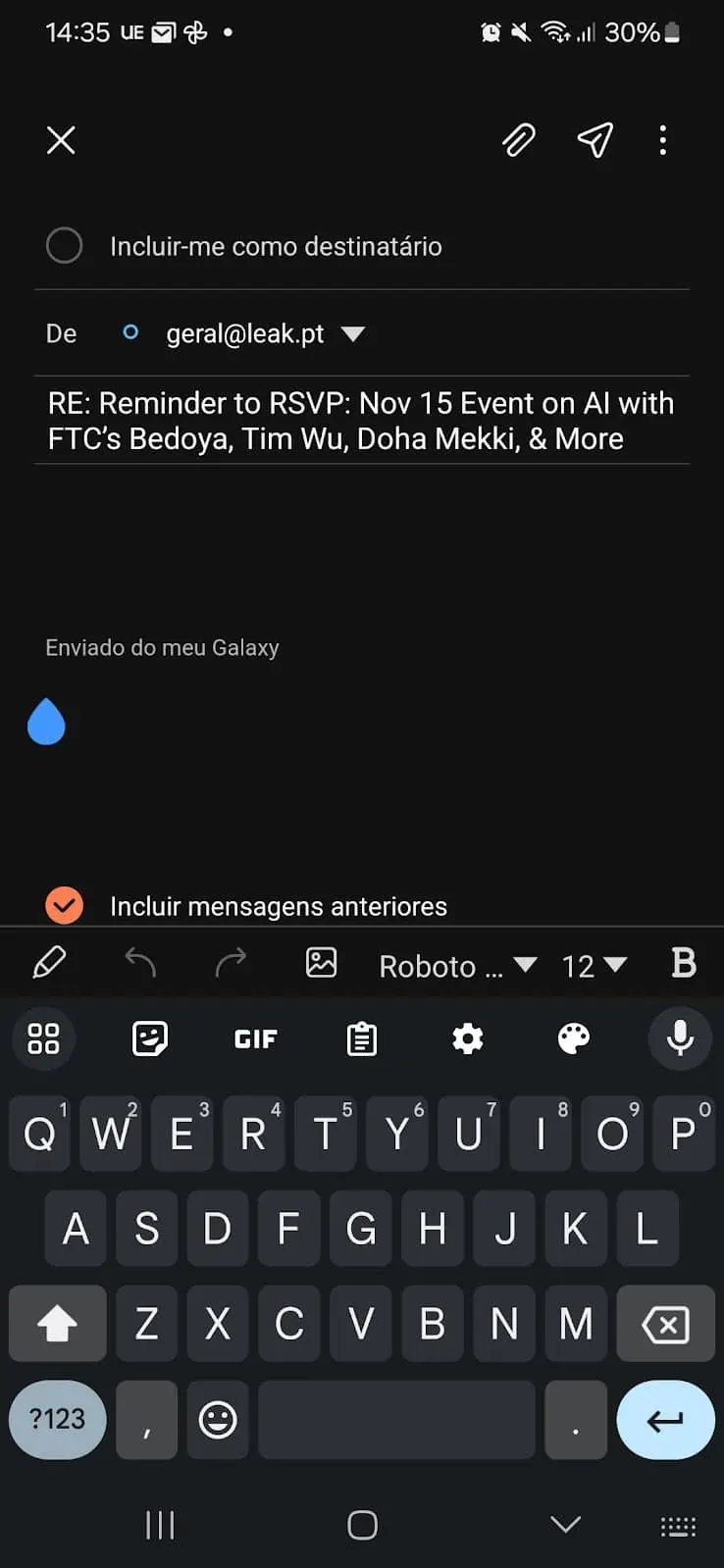Expand the geral@leak.pt sender dropdown
This screenshot has width=724, height=1568.
coord(353,334)
